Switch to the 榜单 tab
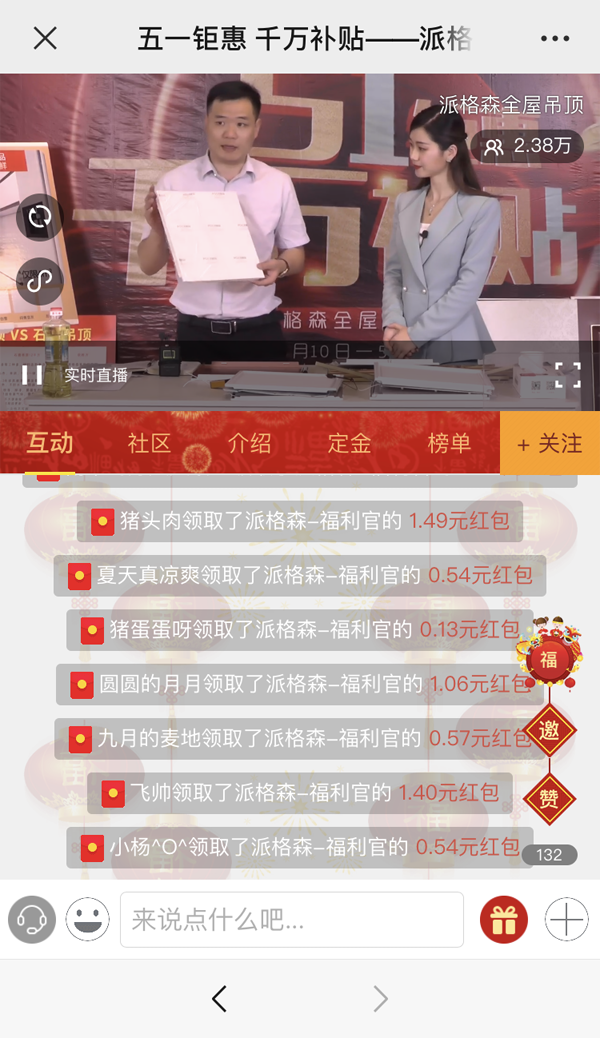 449,443
